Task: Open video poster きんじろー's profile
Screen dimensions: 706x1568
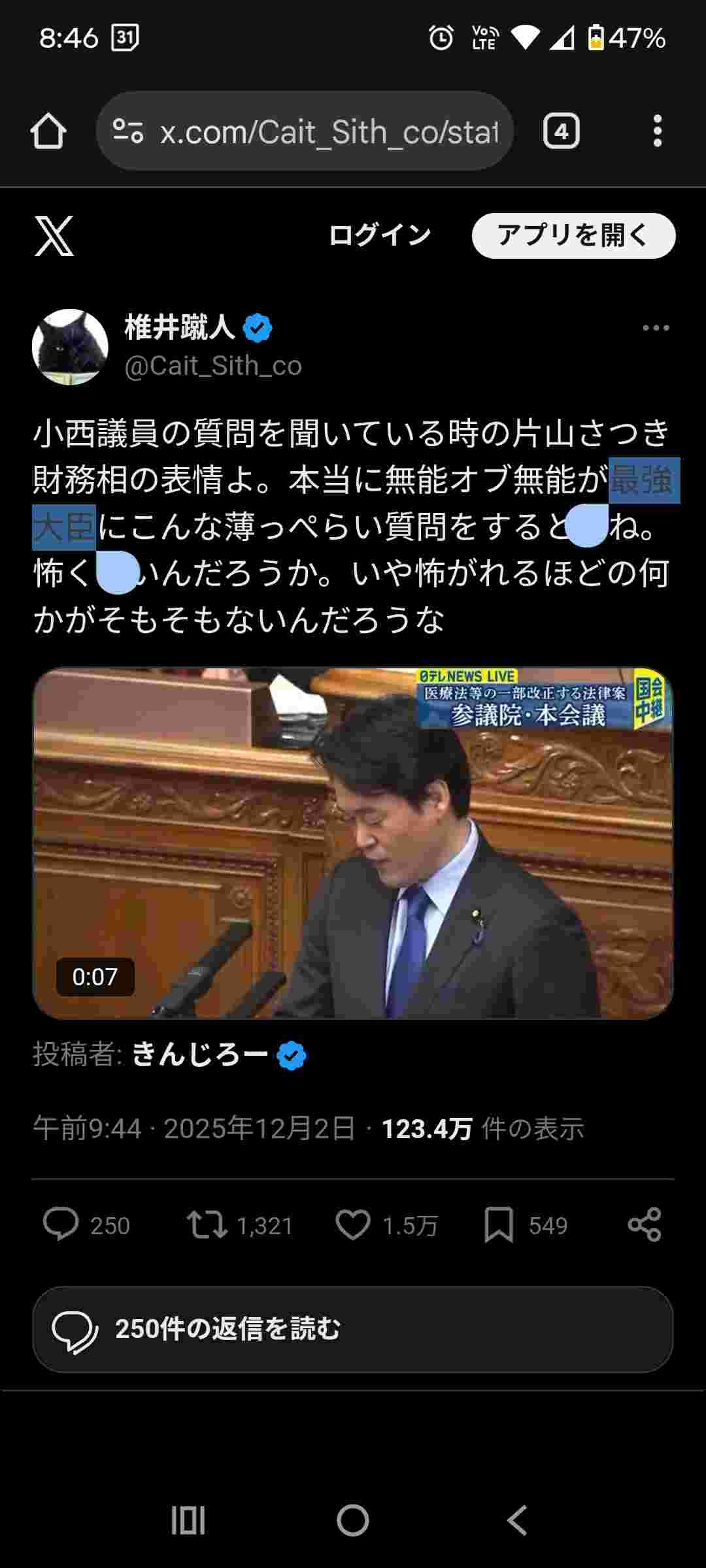Action: click(x=200, y=1055)
